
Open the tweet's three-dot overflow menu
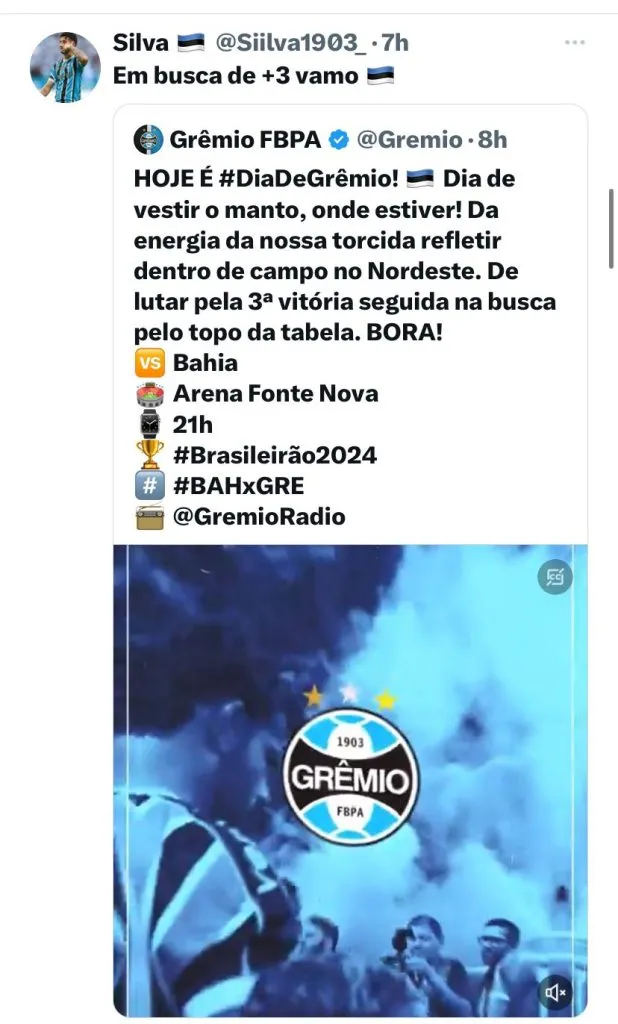[574, 43]
